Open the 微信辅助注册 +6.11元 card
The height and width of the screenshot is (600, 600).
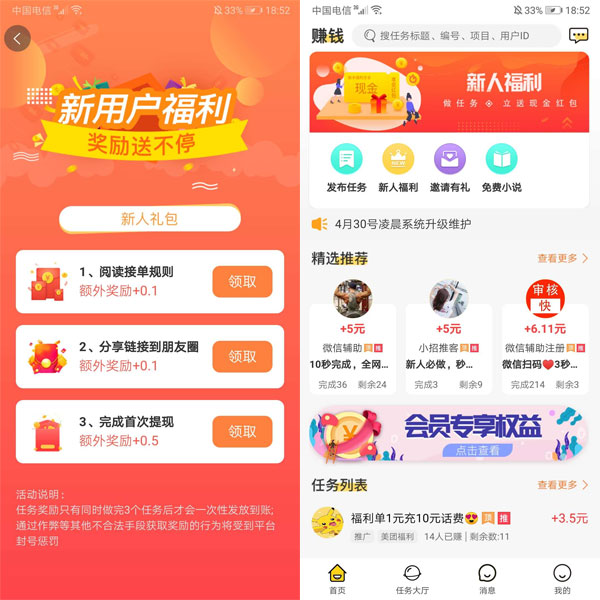(545, 336)
